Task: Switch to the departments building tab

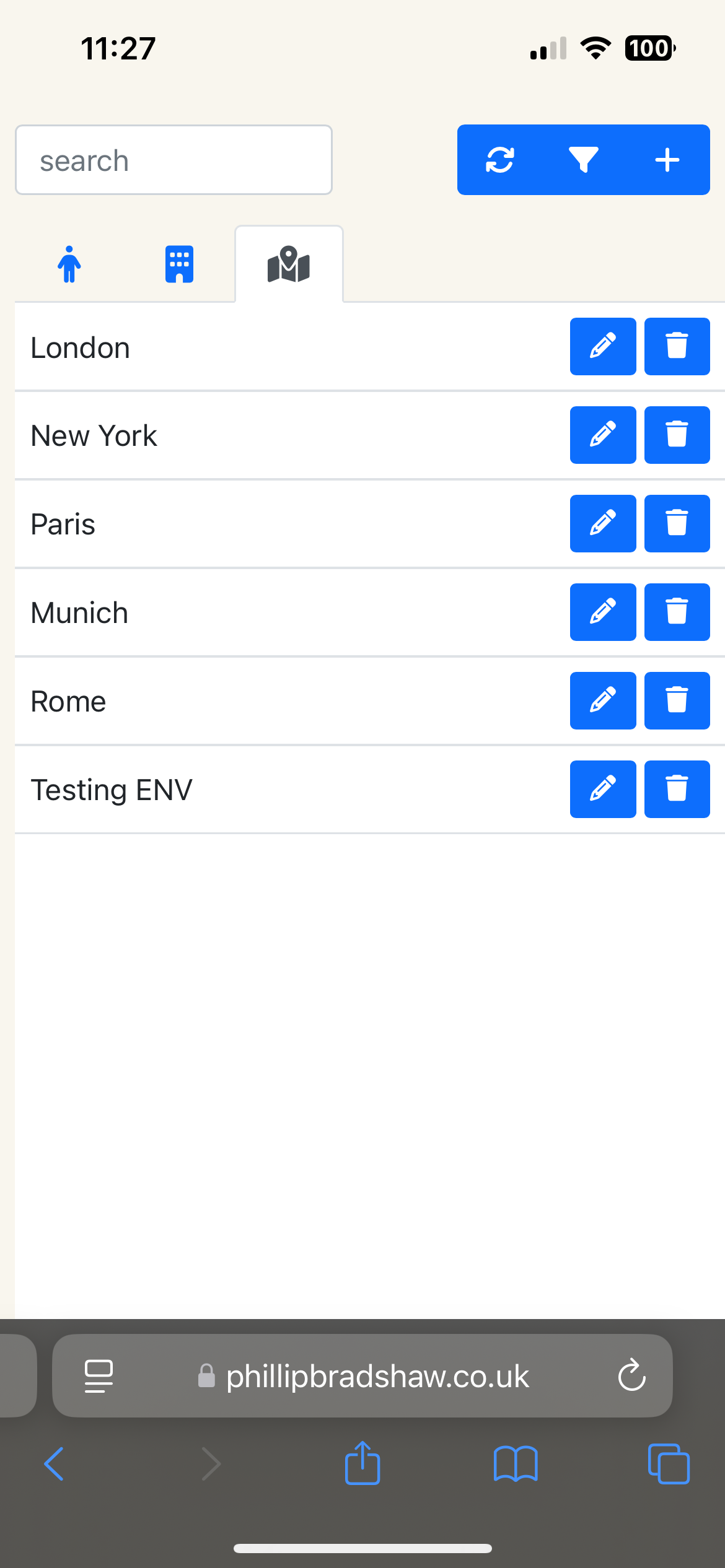Action: click(179, 264)
